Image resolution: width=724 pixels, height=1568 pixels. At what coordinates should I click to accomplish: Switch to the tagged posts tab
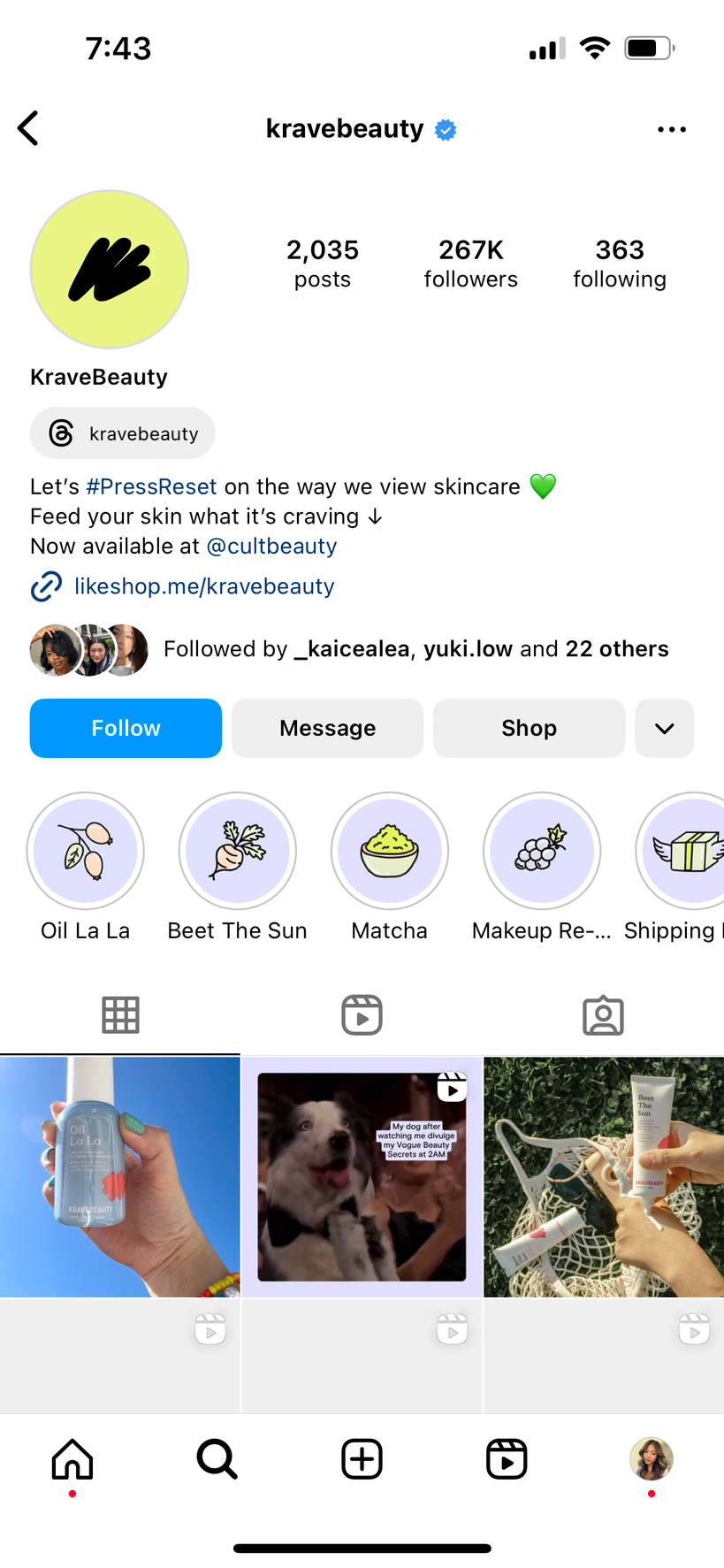pyautogui.click(x=603, y=1015)
